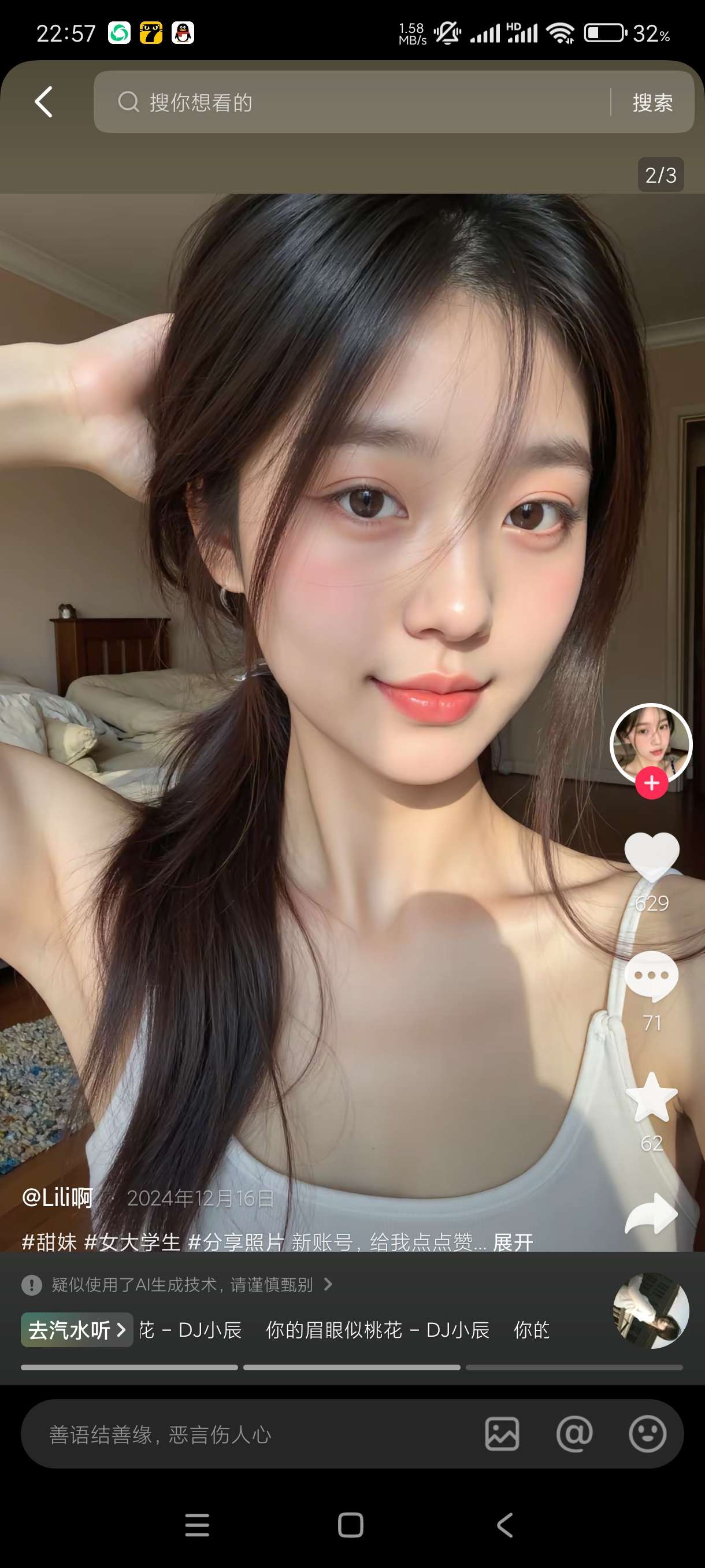Mention someone with the @ icon
This screenshot has height=1568, width=705.
click(x=574, y=1434)
